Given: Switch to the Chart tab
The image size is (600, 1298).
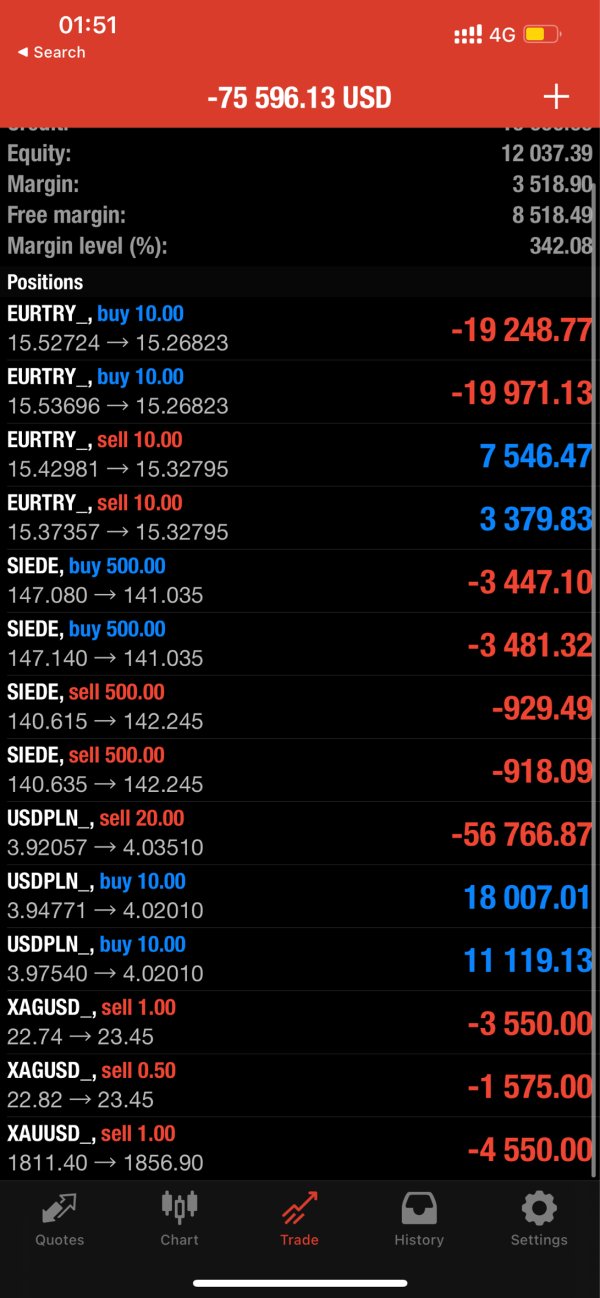Looking at the screenshot, I should [180, 1219].
